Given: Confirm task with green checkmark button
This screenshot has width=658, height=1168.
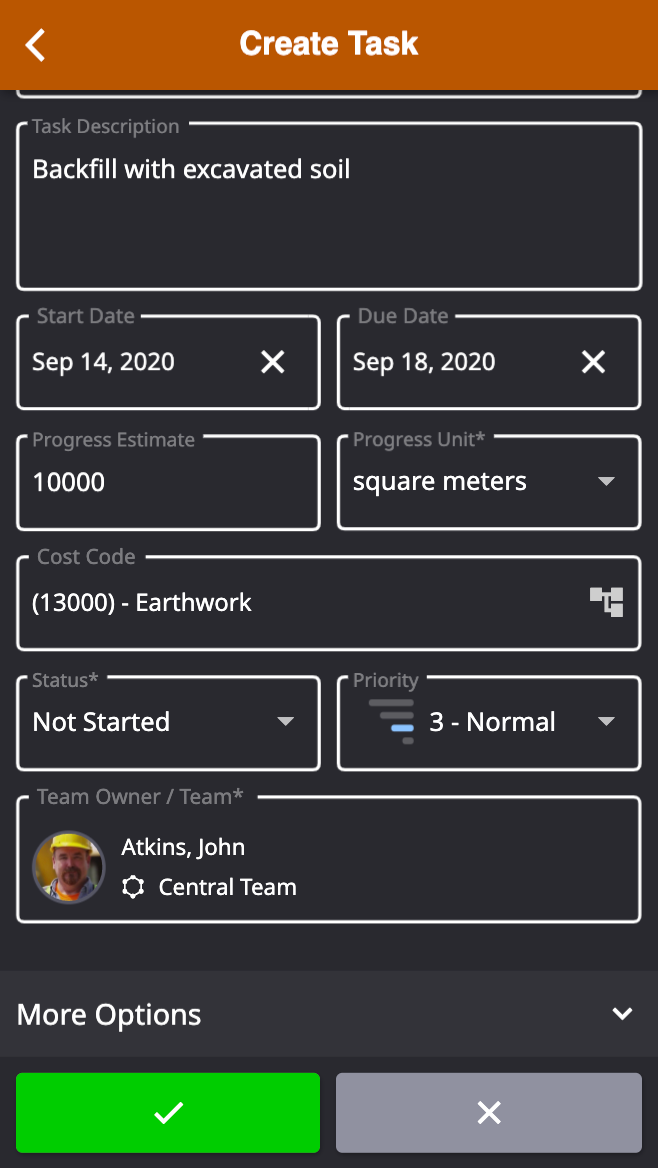Looking at the screenshot, I should pyautogui.click(x=168, y=1113).
